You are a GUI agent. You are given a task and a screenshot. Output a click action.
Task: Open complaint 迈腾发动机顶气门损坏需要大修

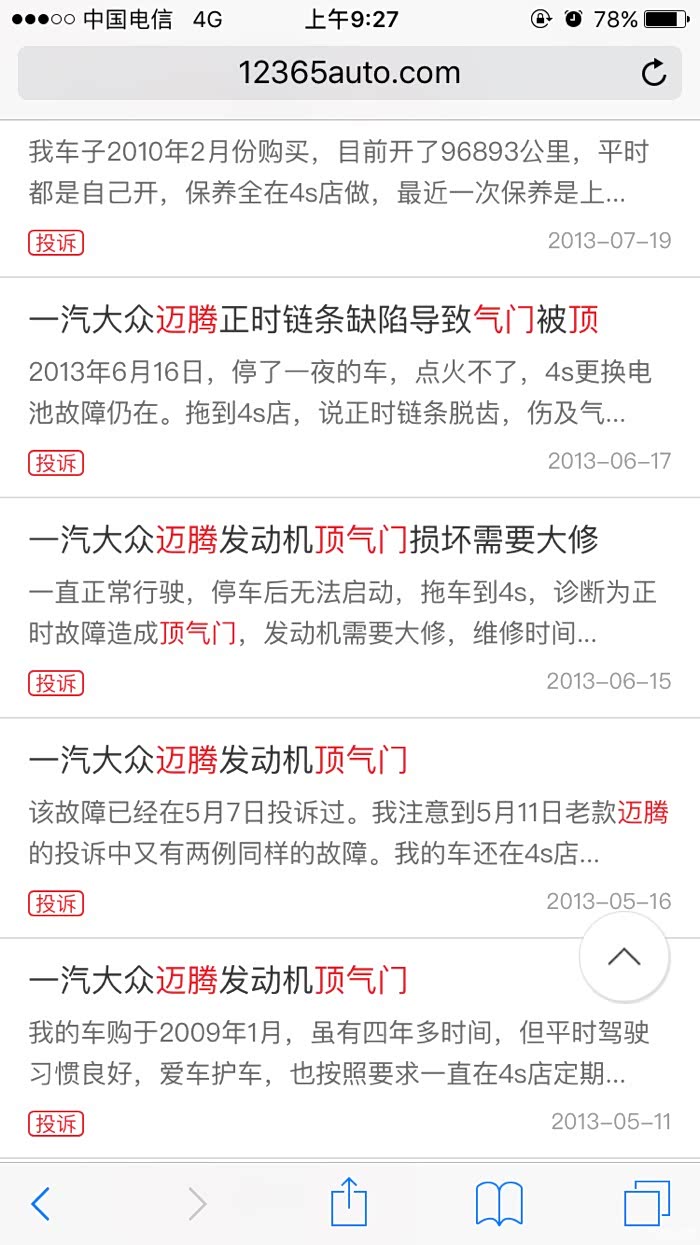point(314,540)
